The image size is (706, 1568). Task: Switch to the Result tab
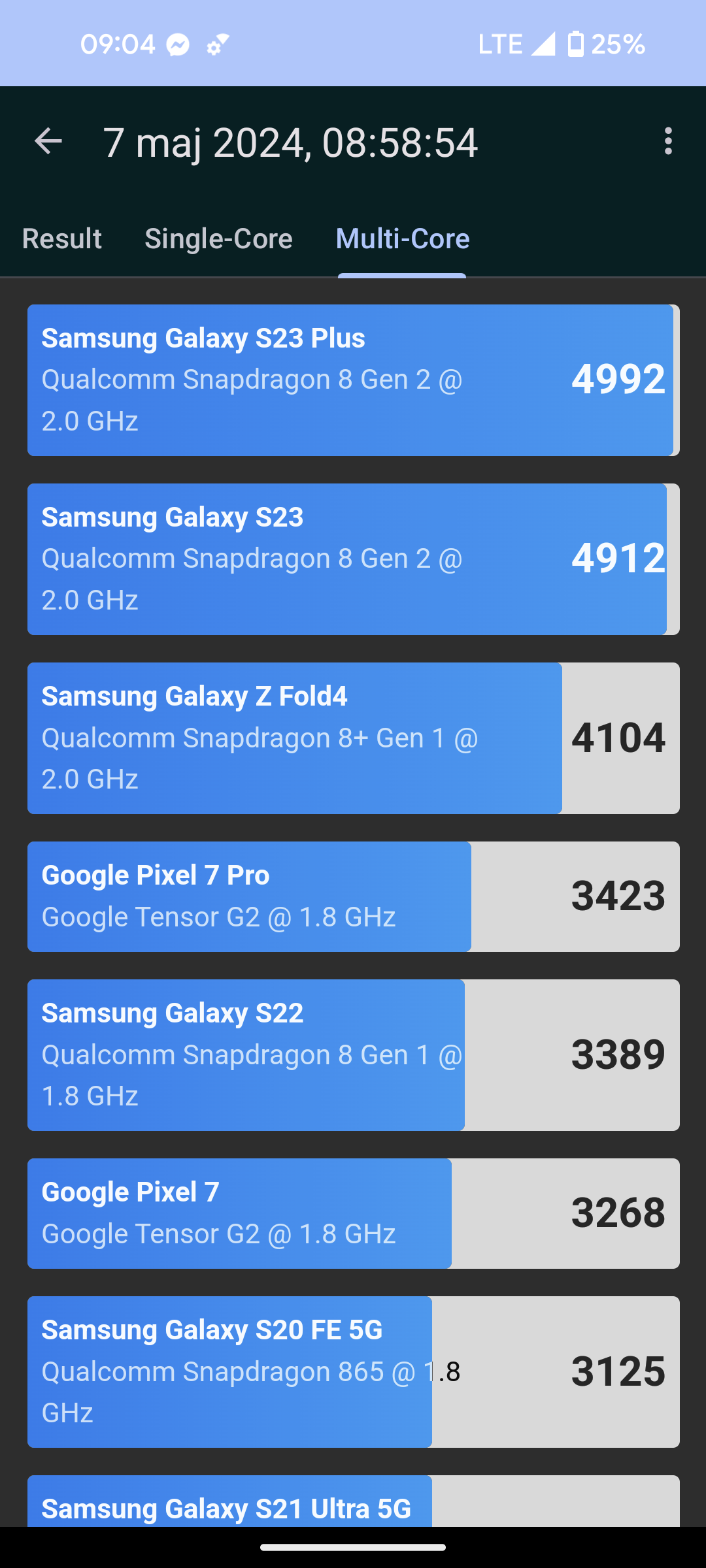[62, 239]
